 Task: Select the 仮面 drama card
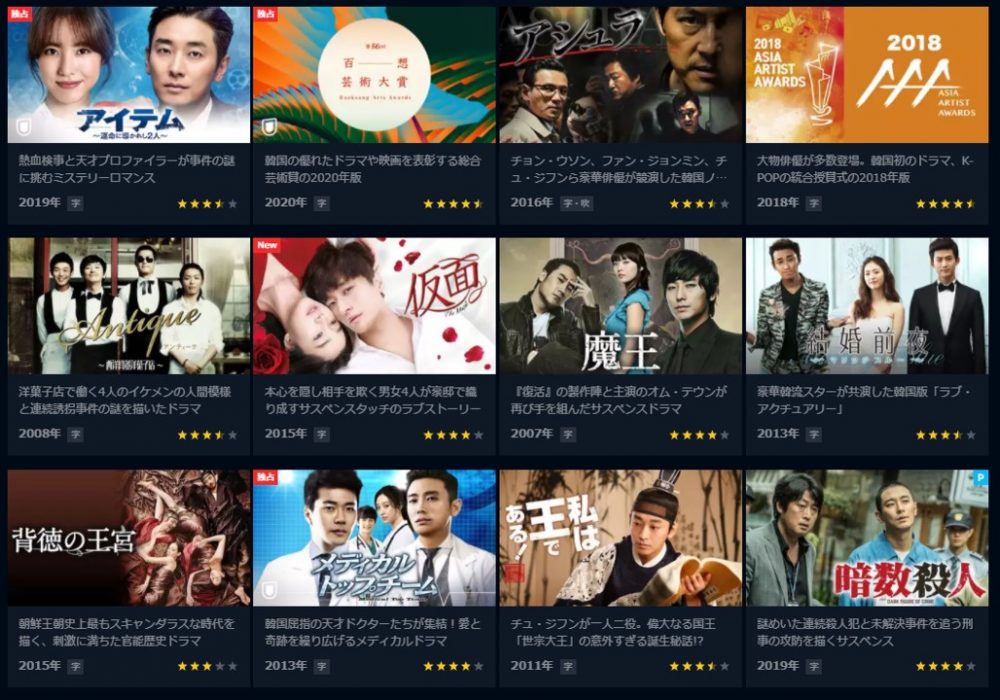point(374,306)
